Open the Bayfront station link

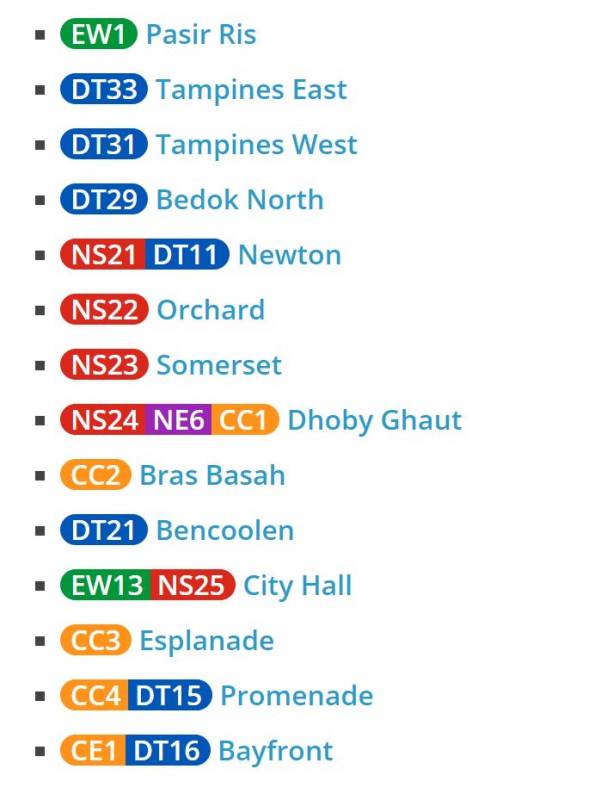coord(275,751)
